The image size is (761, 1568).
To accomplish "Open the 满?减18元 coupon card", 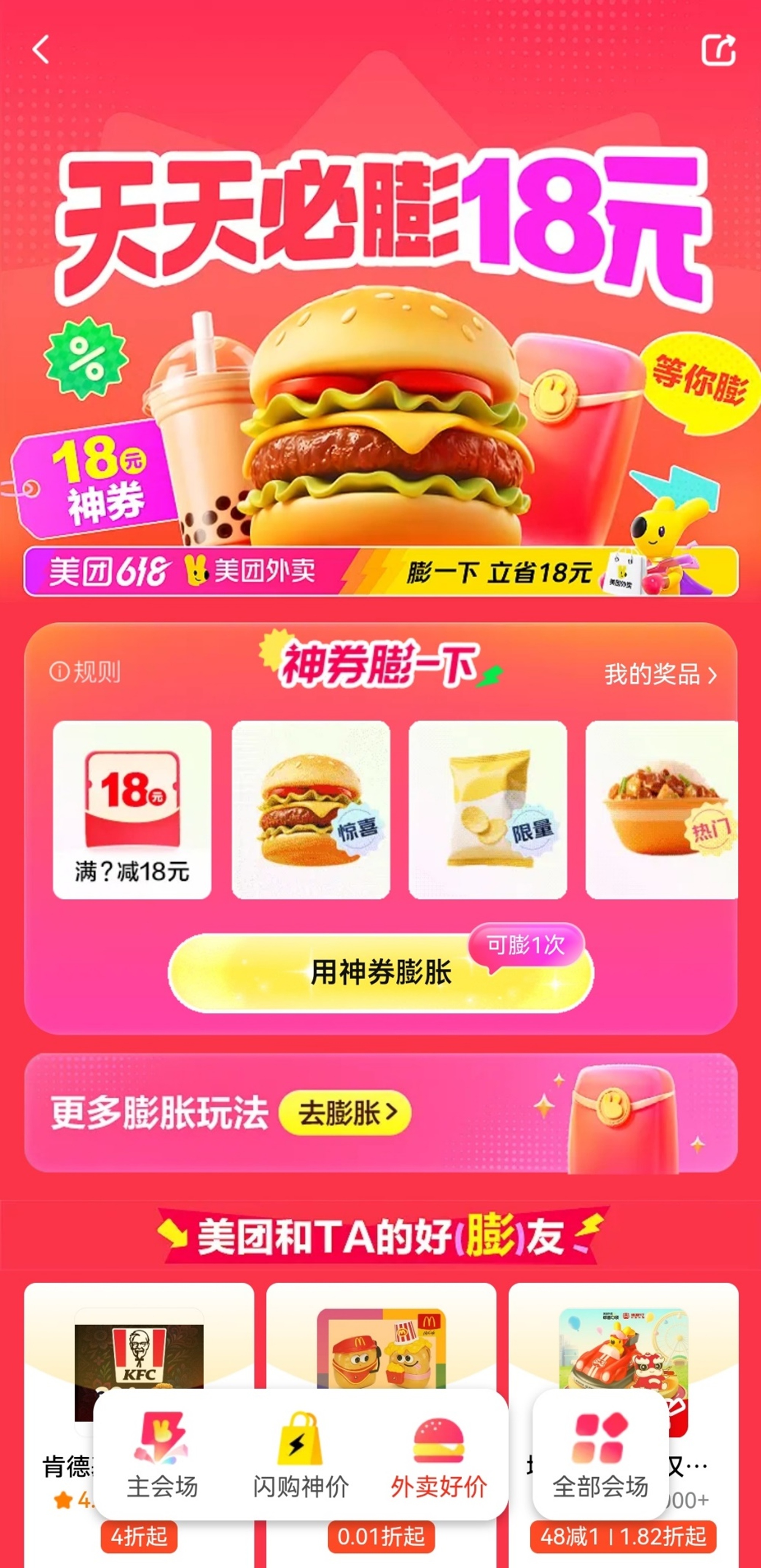I will [132, 810].
